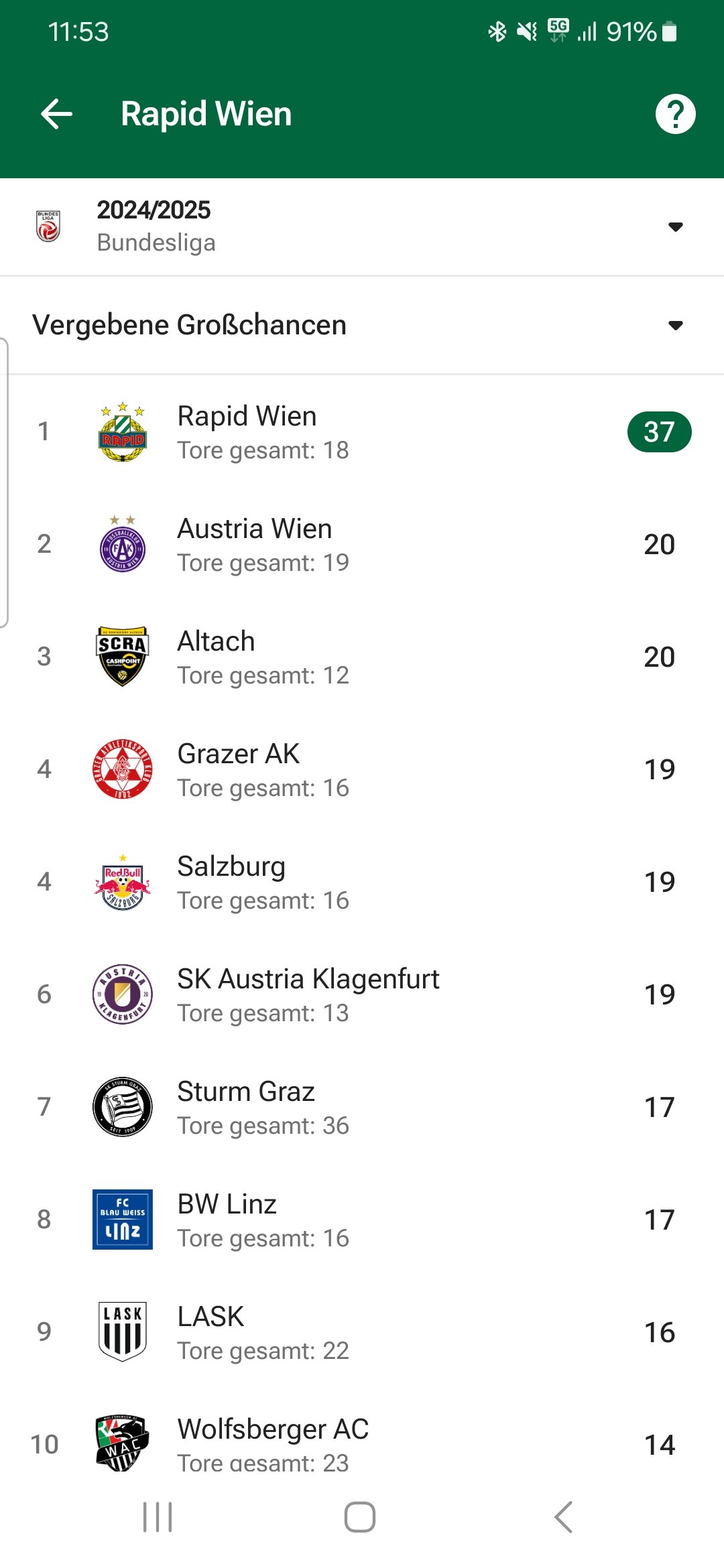Open SK Austria Klagenfurt entry
Viewport: 724px width, 1568px height.
[x=362, y=994]
